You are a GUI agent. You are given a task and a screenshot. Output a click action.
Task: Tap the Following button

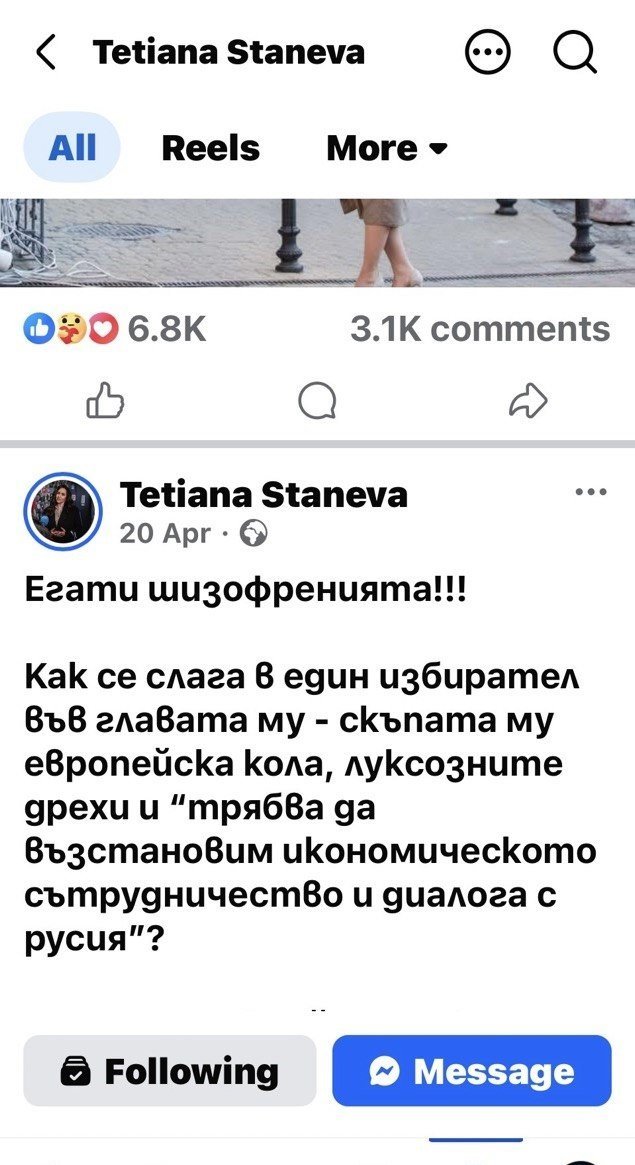[x=169, y=1071]
